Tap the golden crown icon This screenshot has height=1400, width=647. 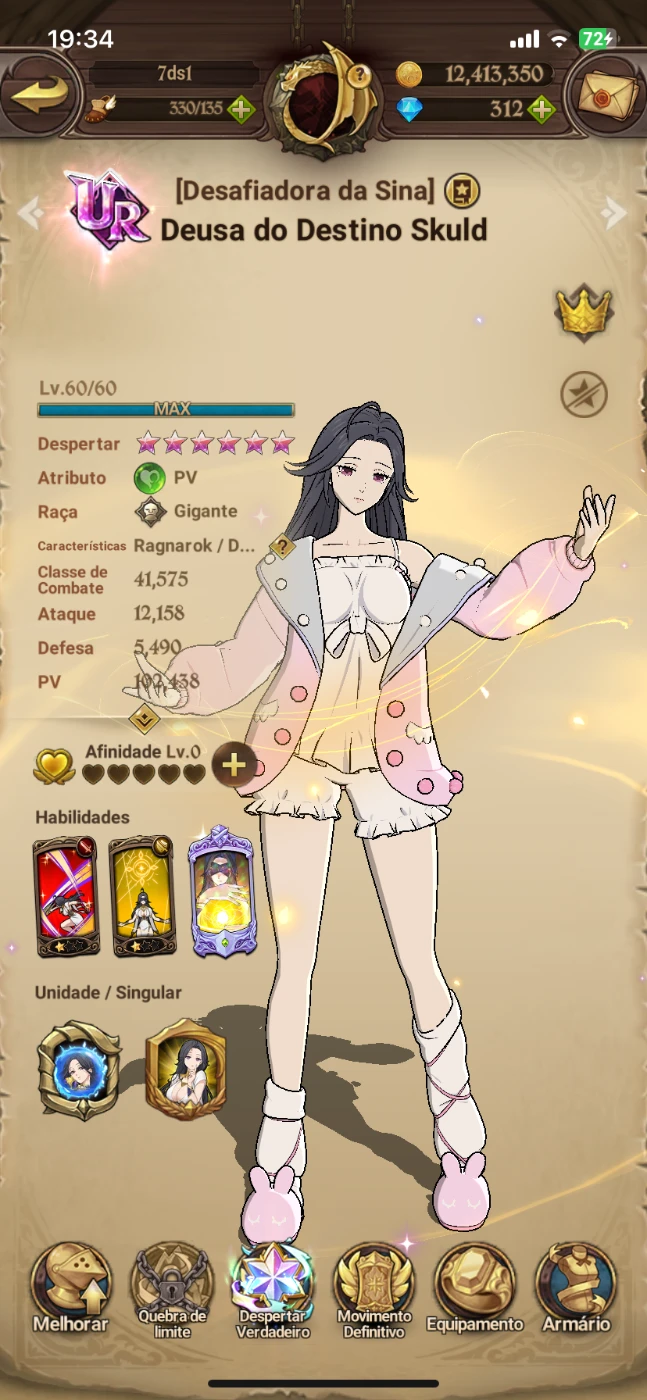click(x=584, y=312)
